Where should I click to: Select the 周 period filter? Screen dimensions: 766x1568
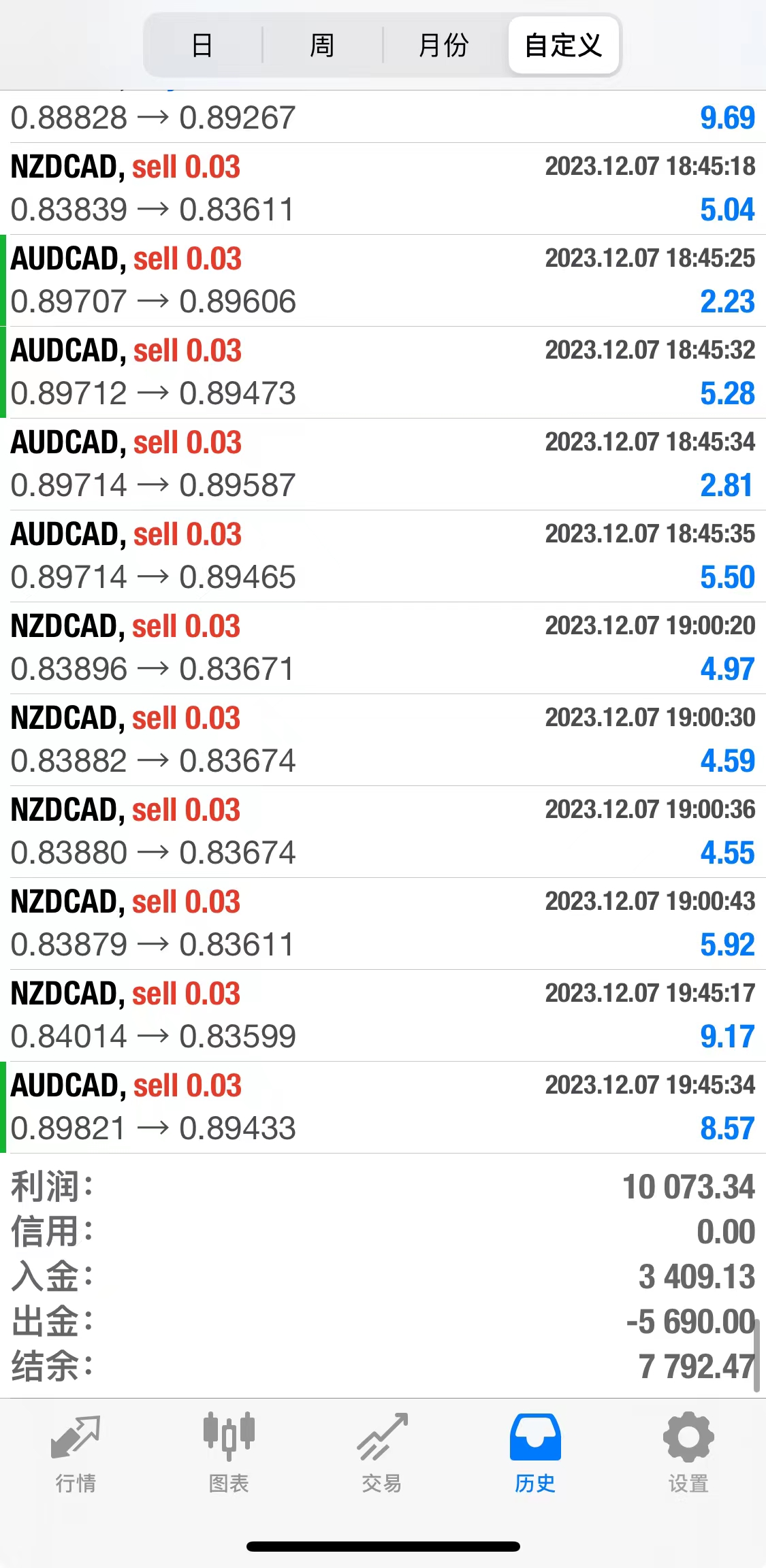pos(322,46)
